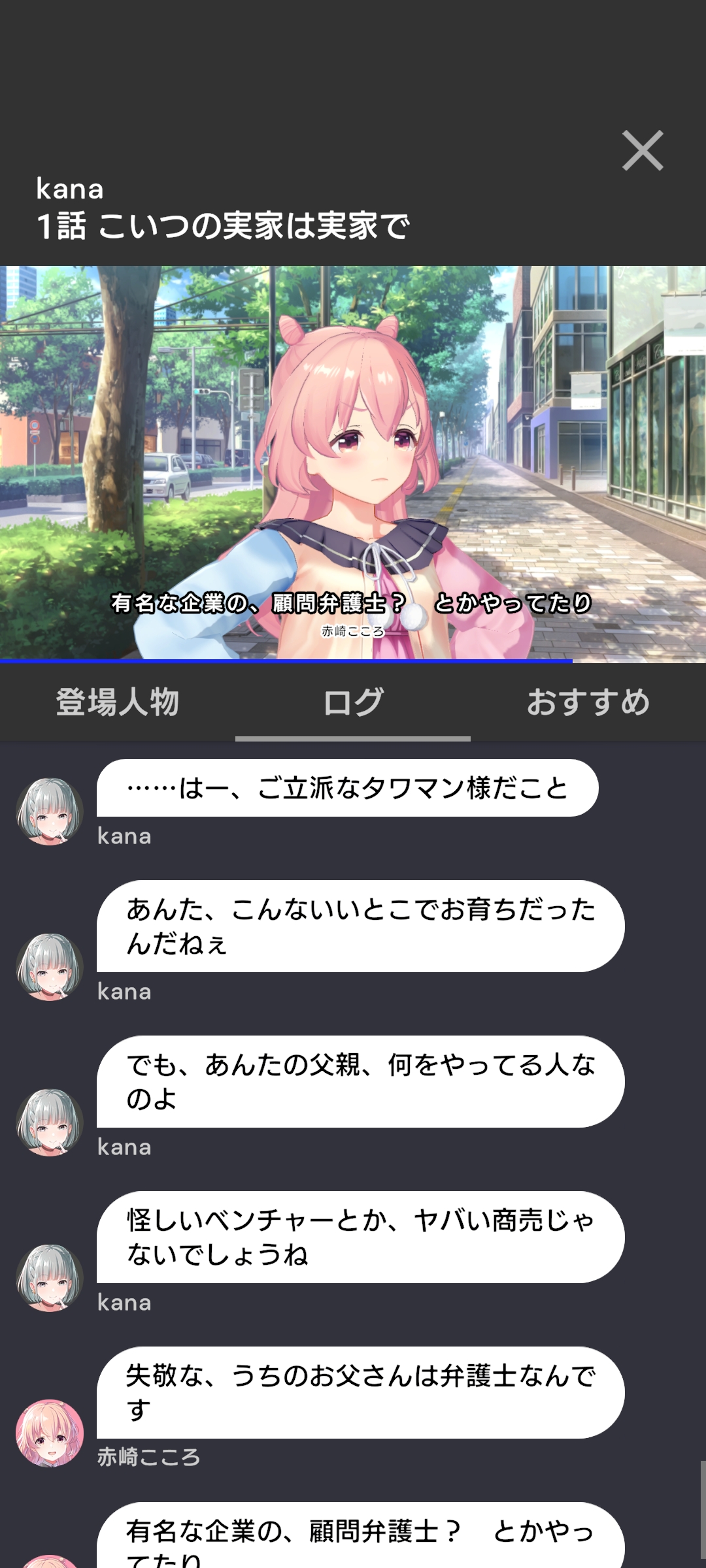Switch to the 登場人物 tab
This screenshot has width=706, height=1568.
pyautogui.click(x=118, y=702)
